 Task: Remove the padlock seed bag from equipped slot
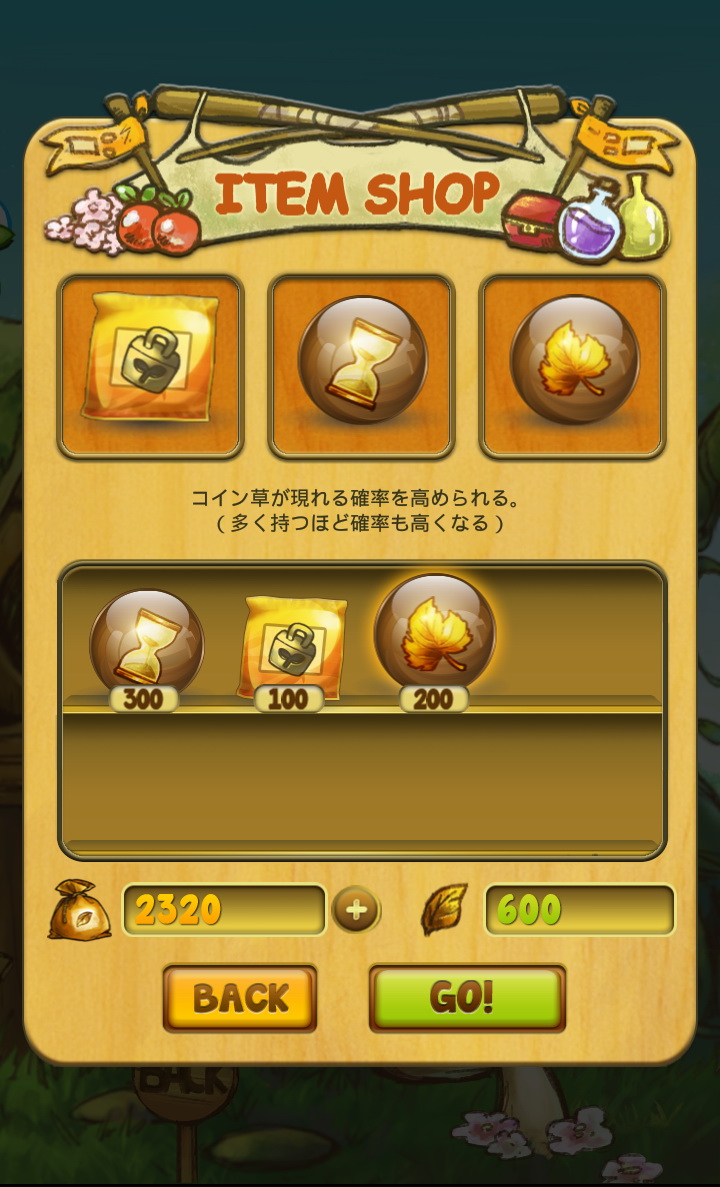click(150, 365)
